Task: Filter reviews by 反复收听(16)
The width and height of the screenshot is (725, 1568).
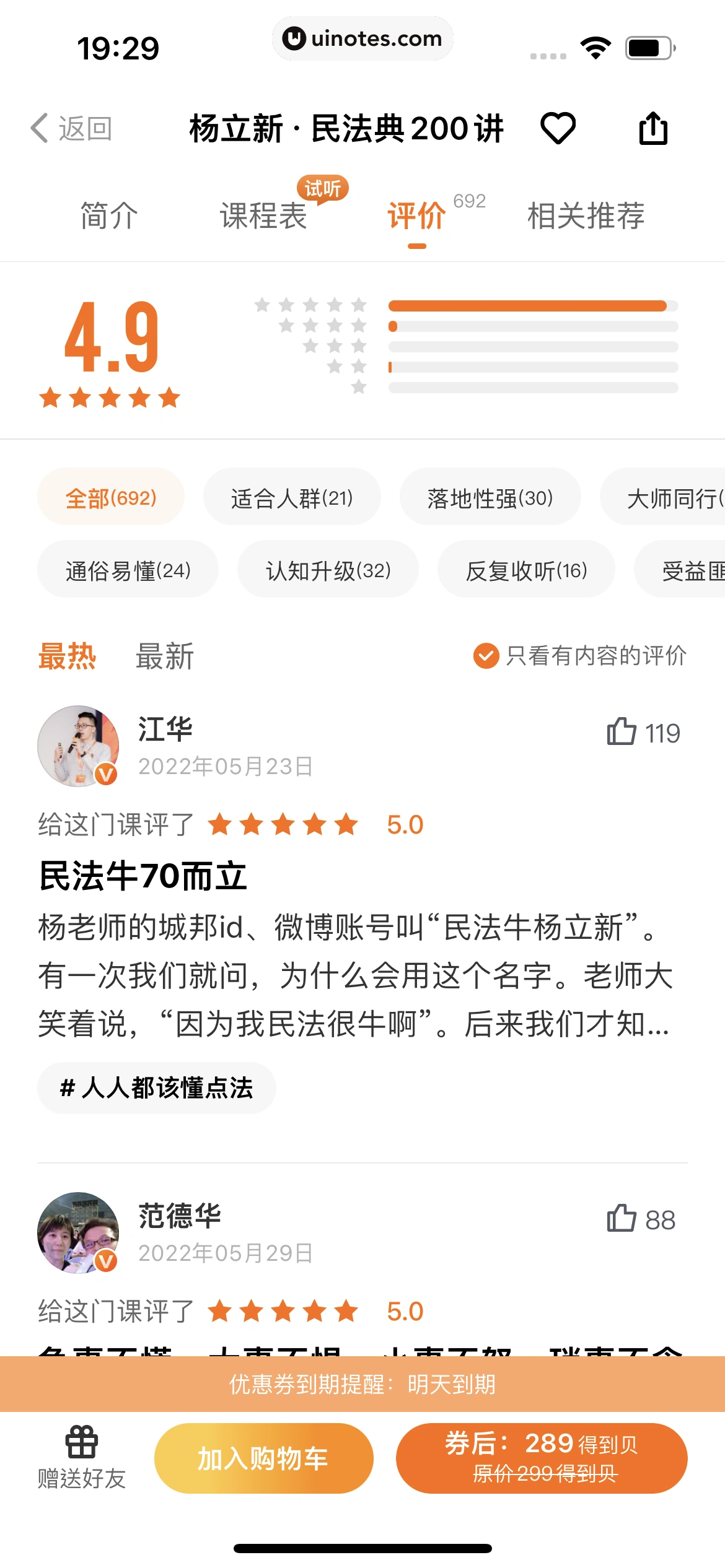Action: 526,570
